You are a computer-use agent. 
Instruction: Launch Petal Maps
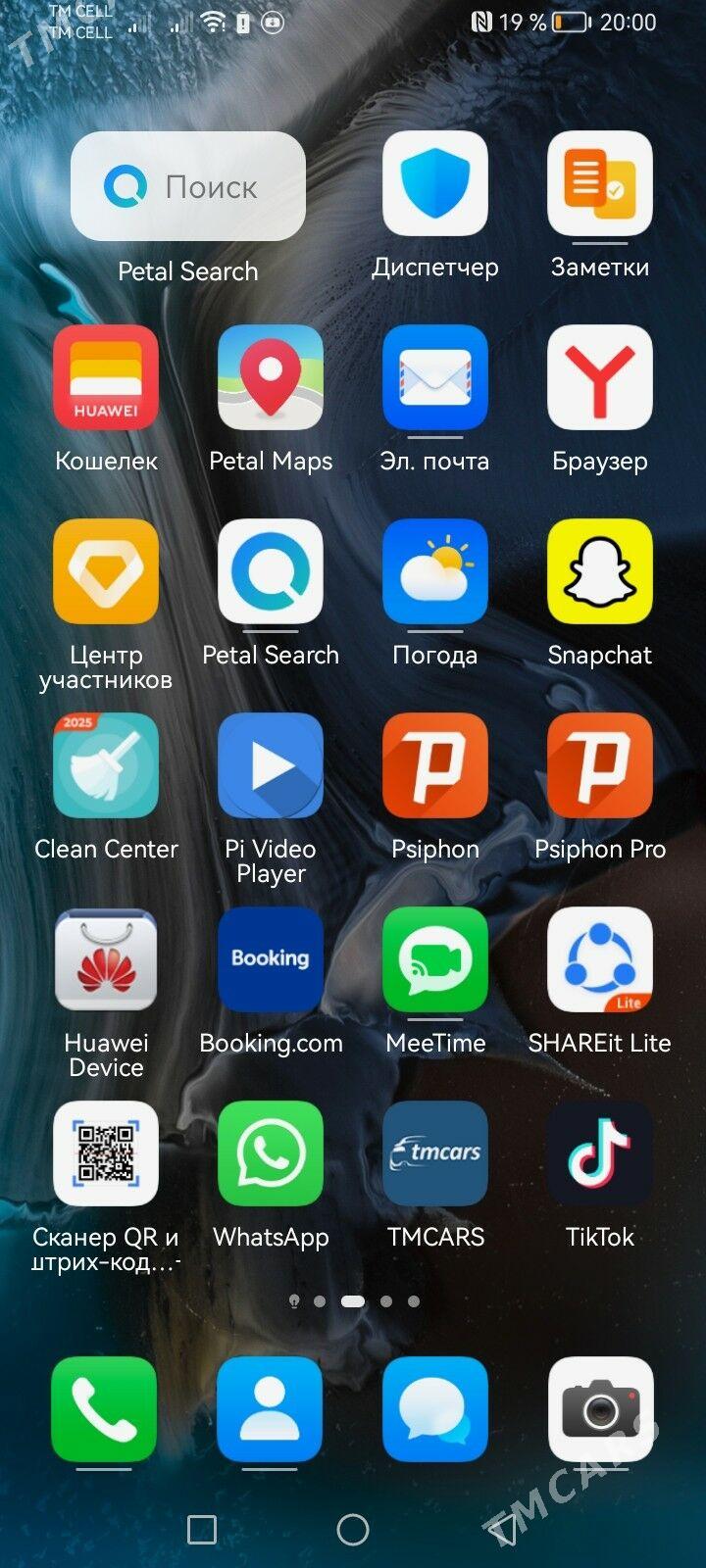pyautogui.click(x=271, y=377)
